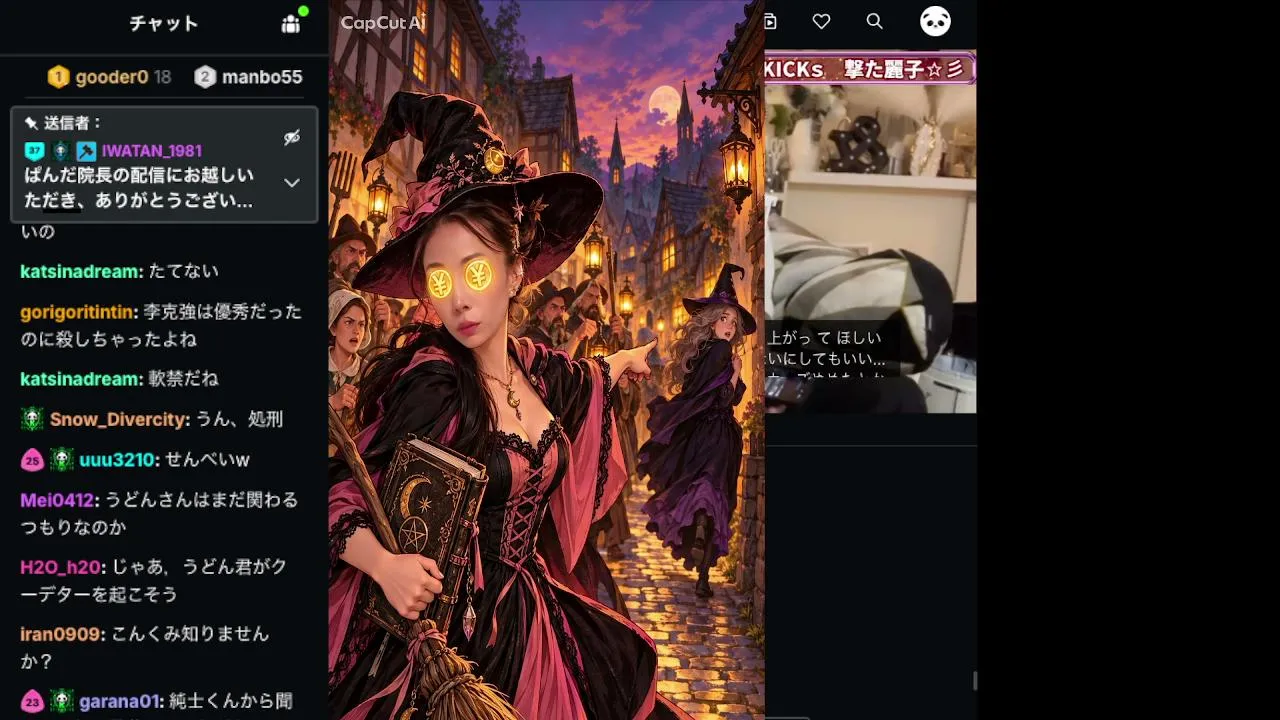
Task: Open IWATAN_1981's profile from pinned message
Action: [152, 151]
